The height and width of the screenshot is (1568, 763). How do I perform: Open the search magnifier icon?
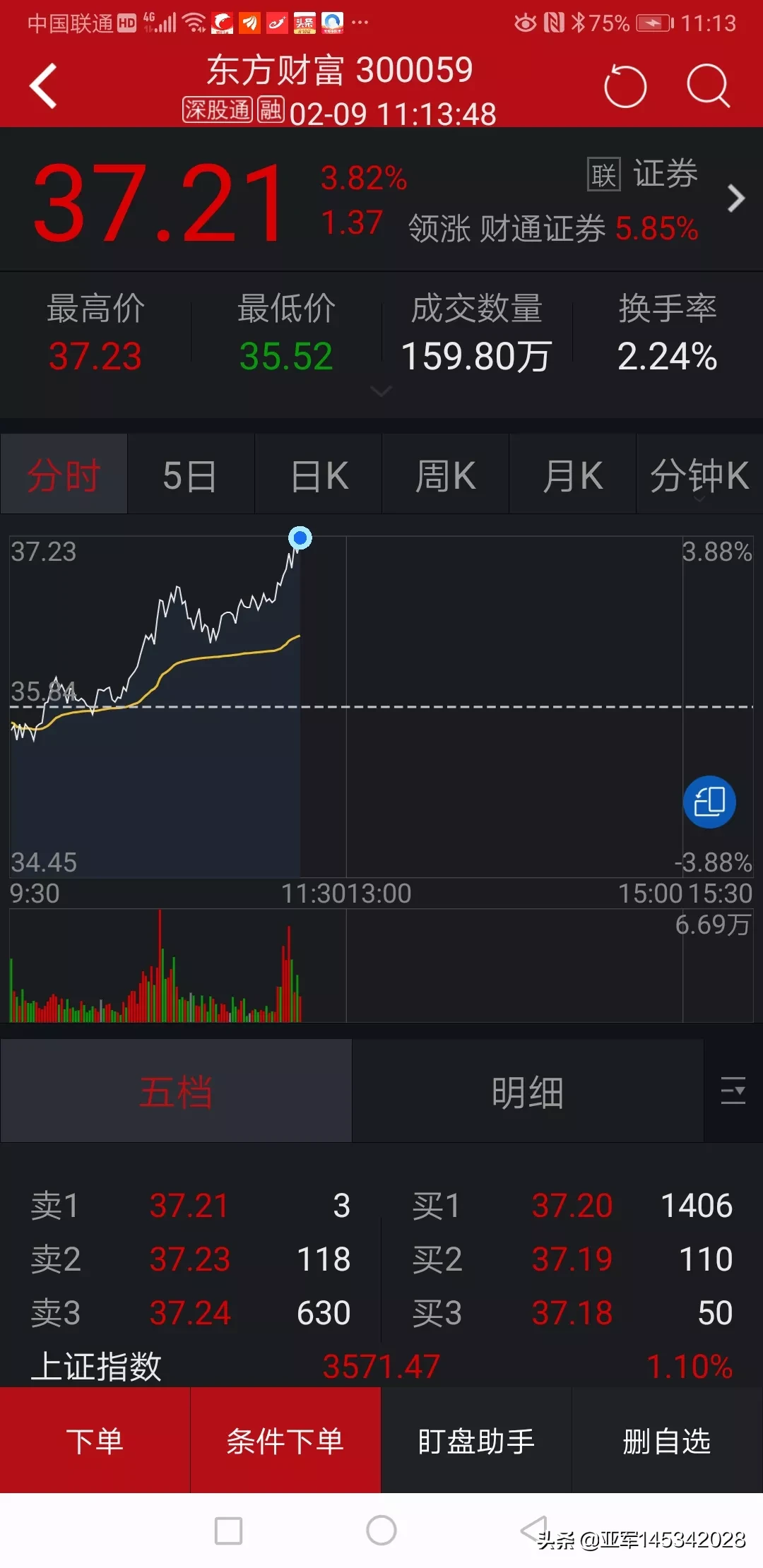709,86
